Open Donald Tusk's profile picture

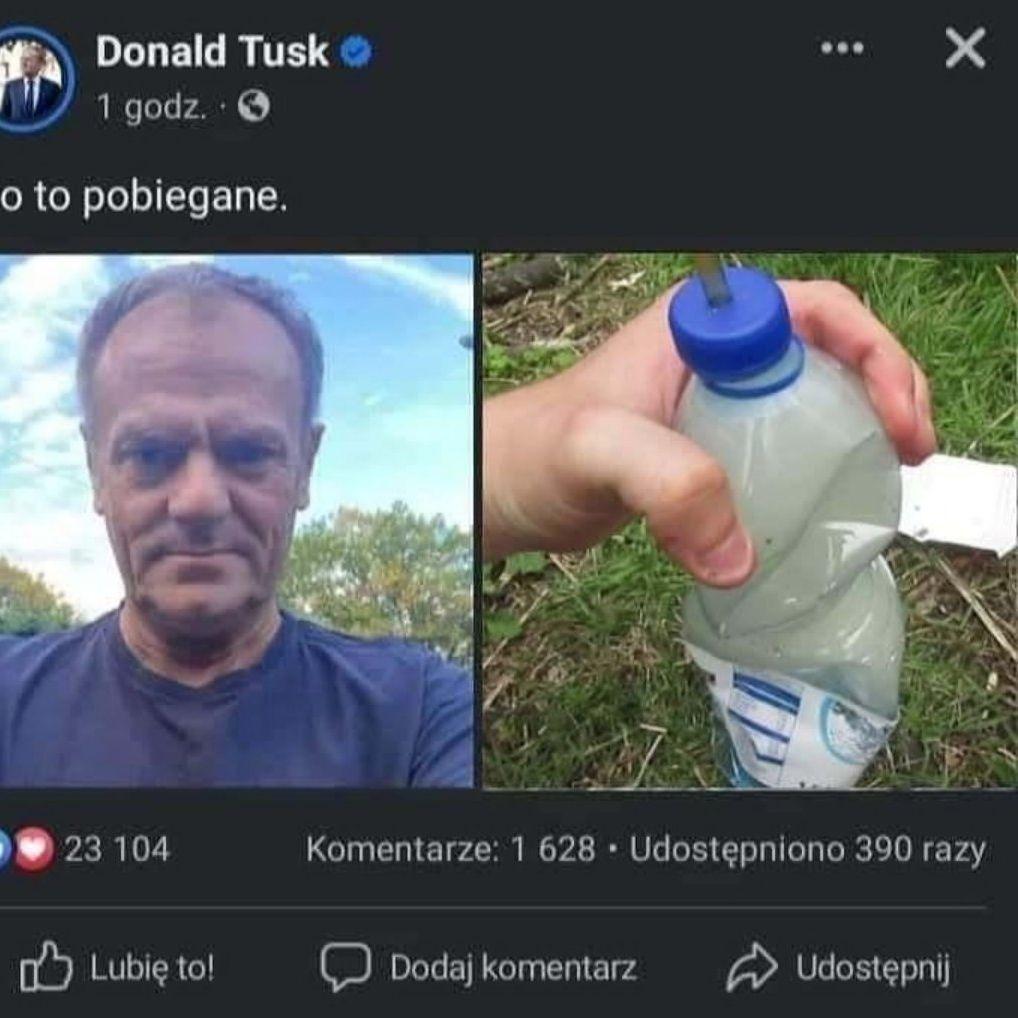pos(33,79)
